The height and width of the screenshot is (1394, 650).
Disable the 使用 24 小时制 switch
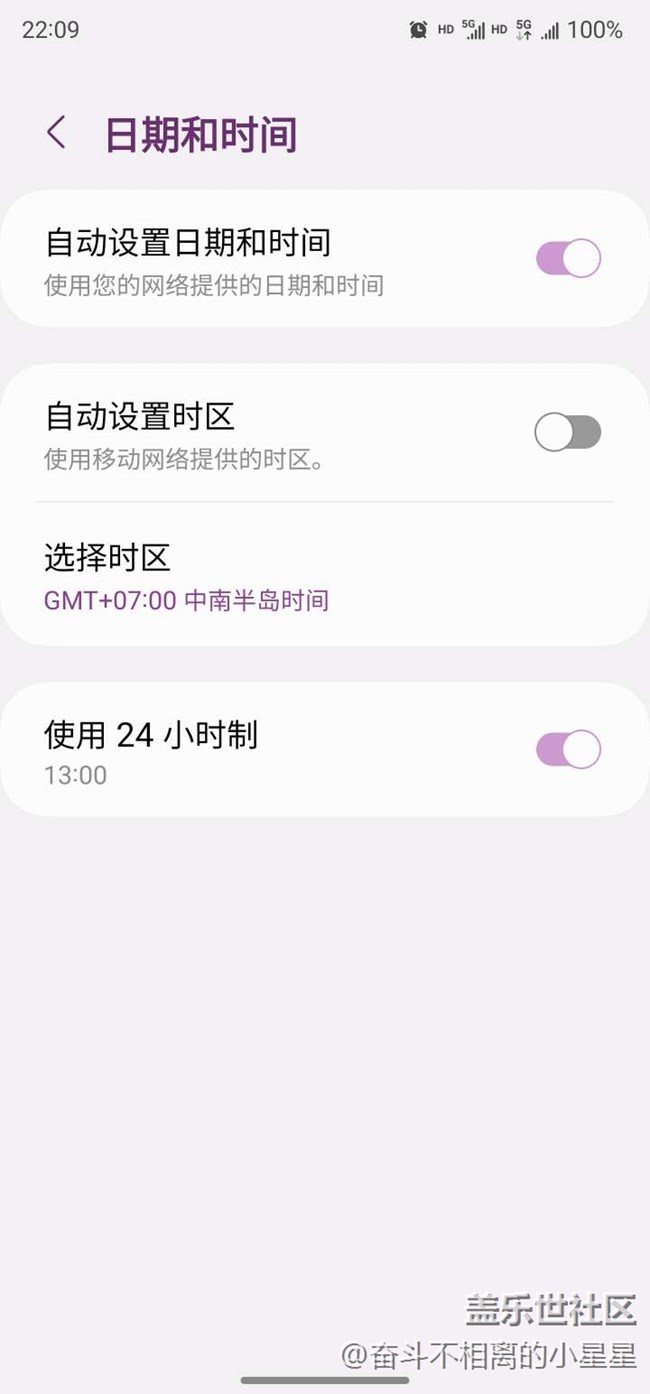[x=568, y=749]
